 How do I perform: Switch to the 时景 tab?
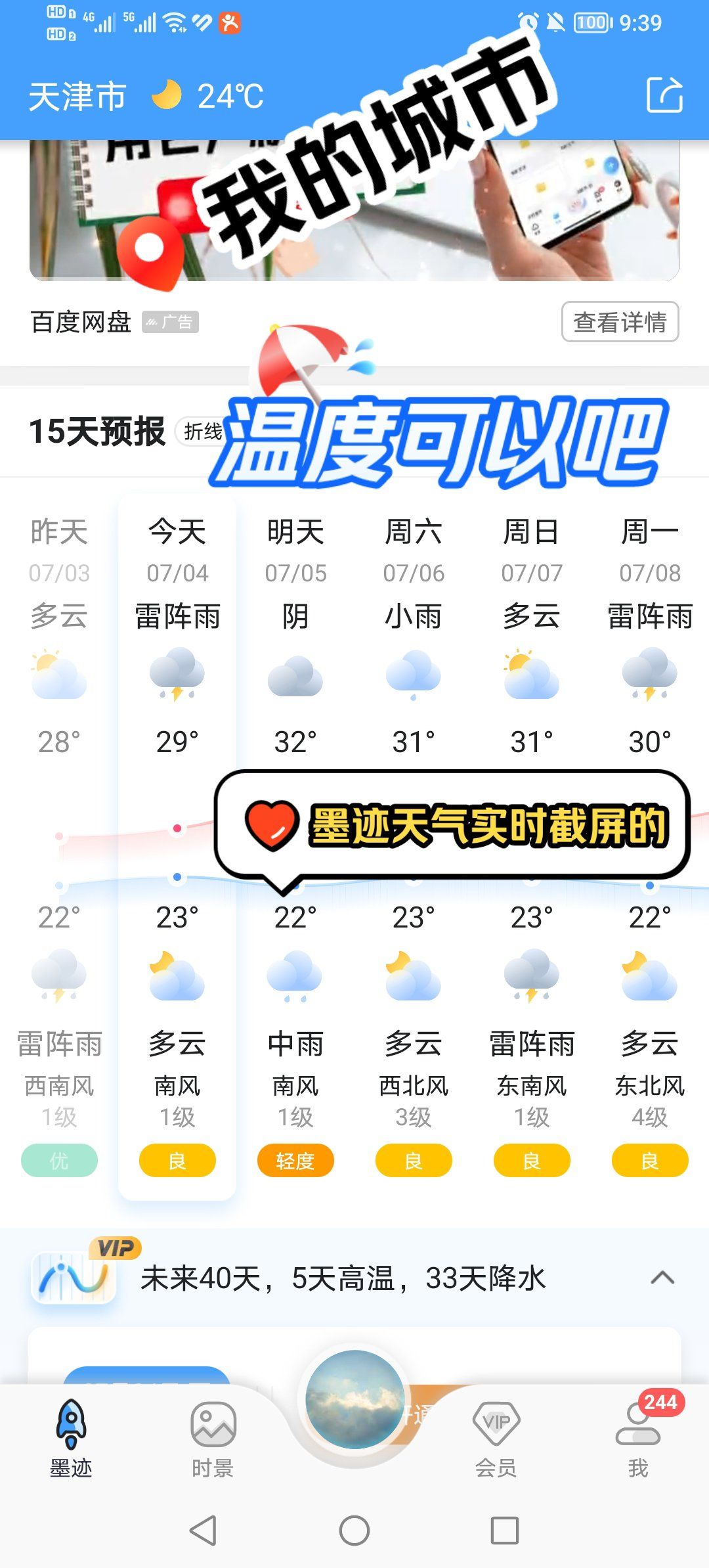213,1439
